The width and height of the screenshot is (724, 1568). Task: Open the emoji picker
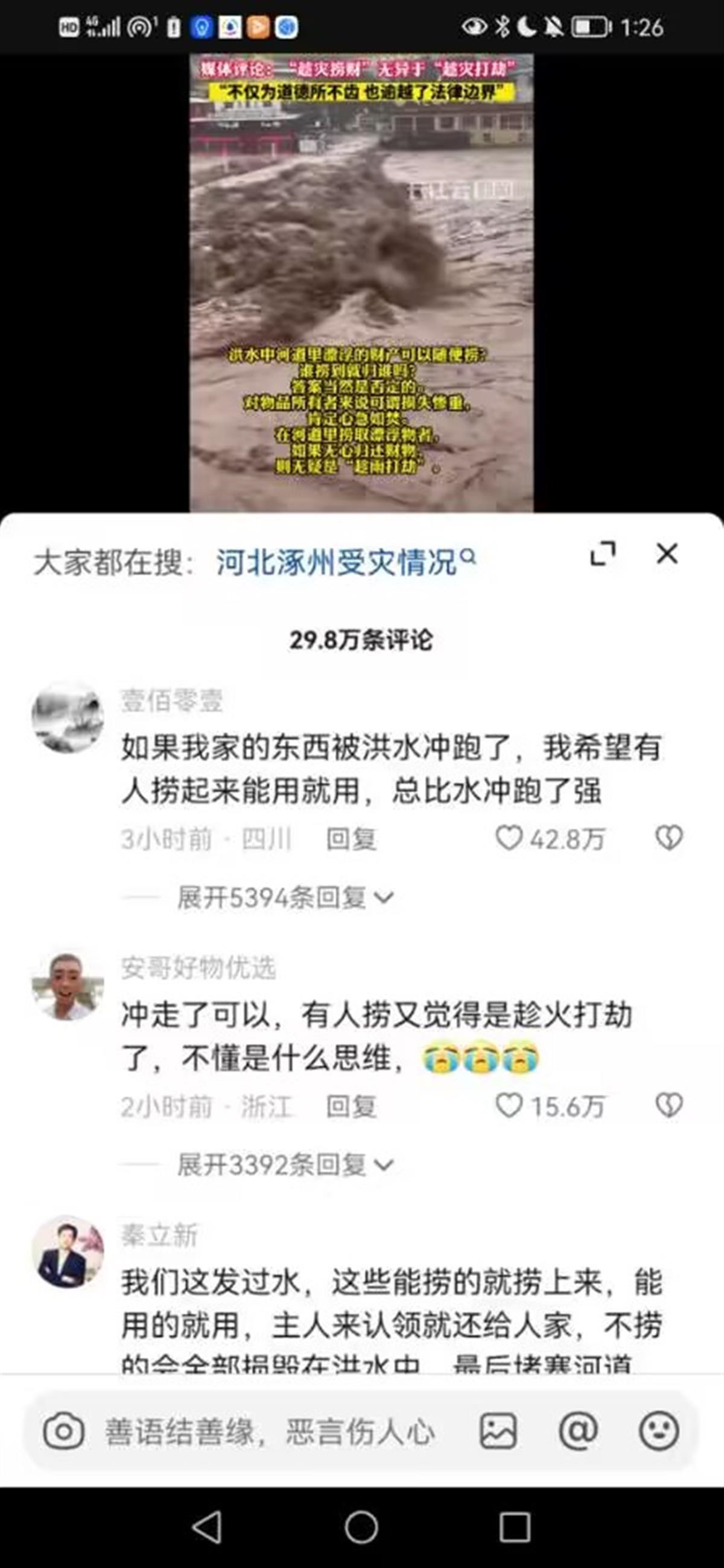(659, 1431)
